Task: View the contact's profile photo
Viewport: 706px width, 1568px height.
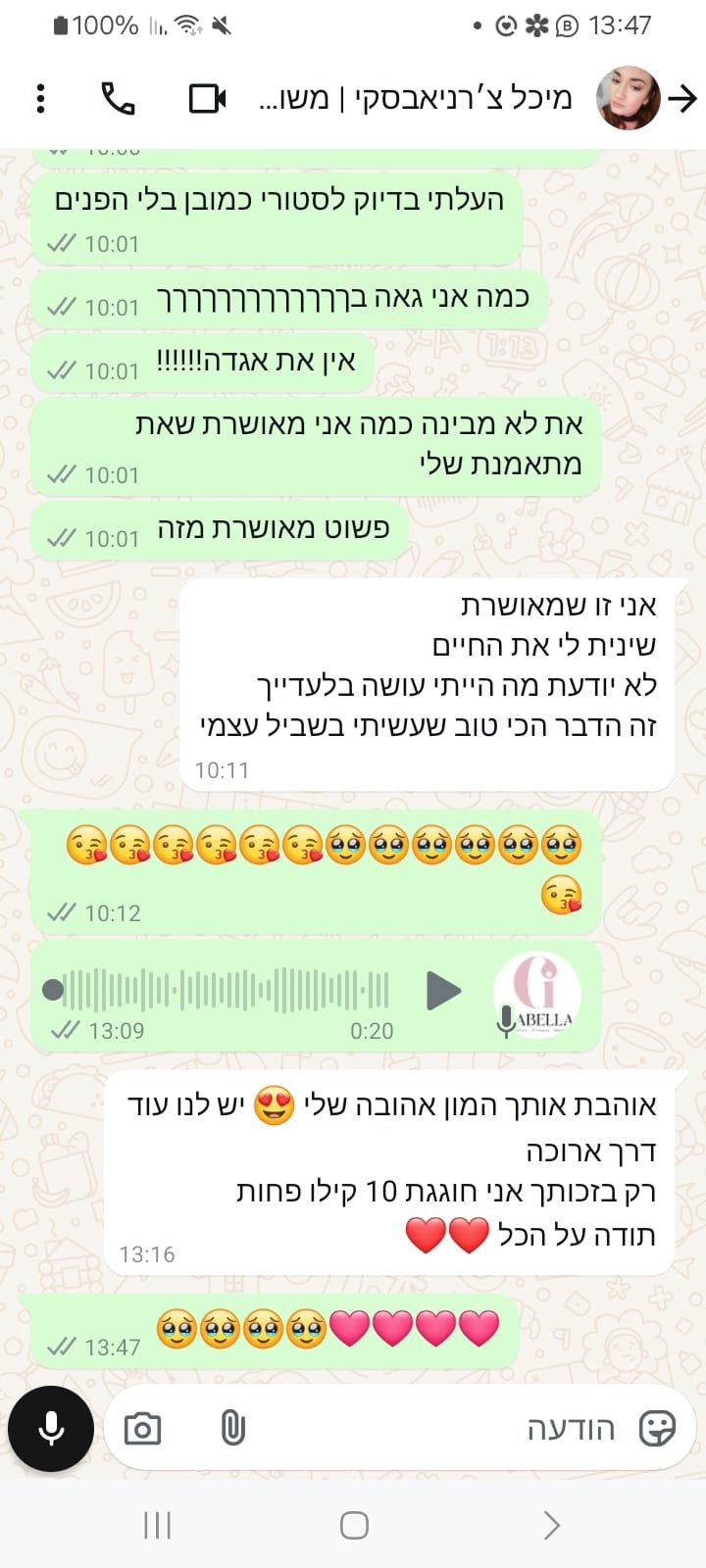Action: (629, 98)
